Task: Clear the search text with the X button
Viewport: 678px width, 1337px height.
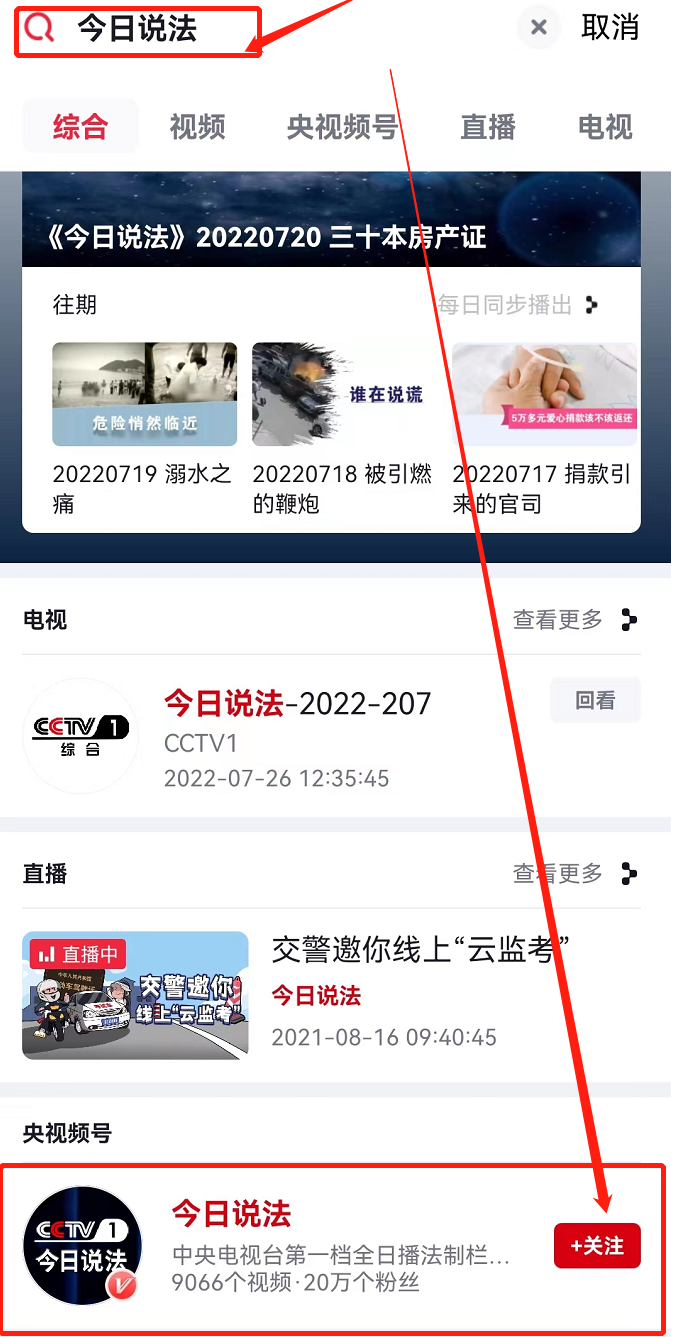Action: click(538, 28)
